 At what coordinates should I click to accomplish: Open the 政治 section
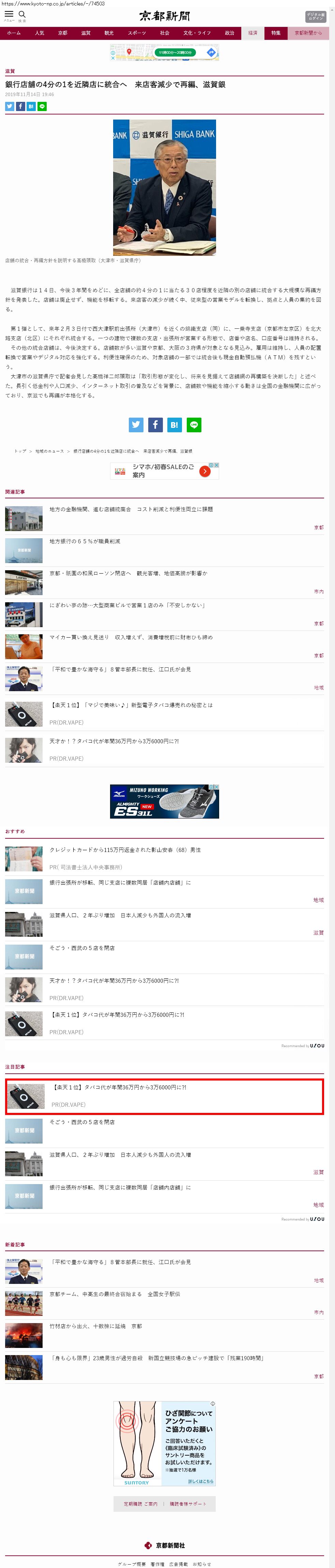pos(229,33)
